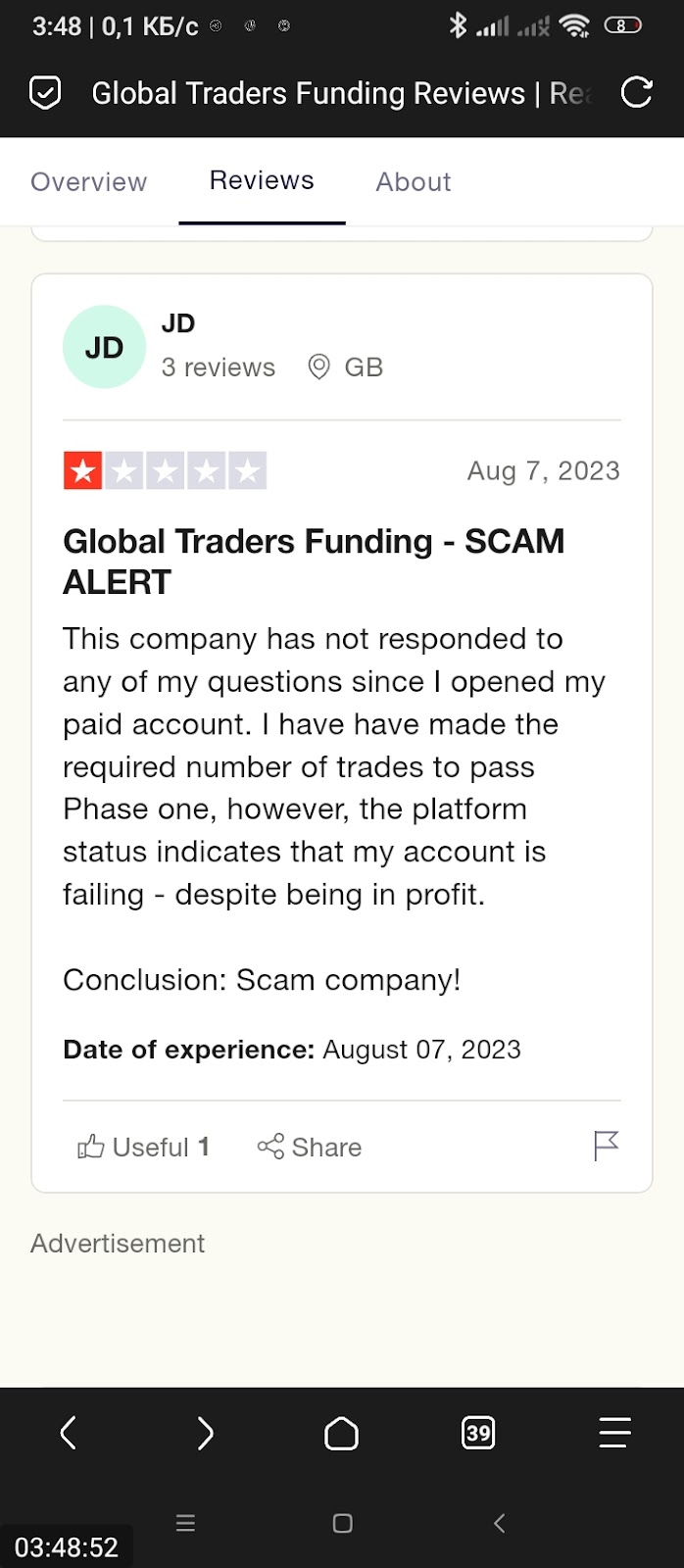Viewport: 684px width, 1568px height.
Task: Go forward in browser history
Action: tap(205, 1433)
